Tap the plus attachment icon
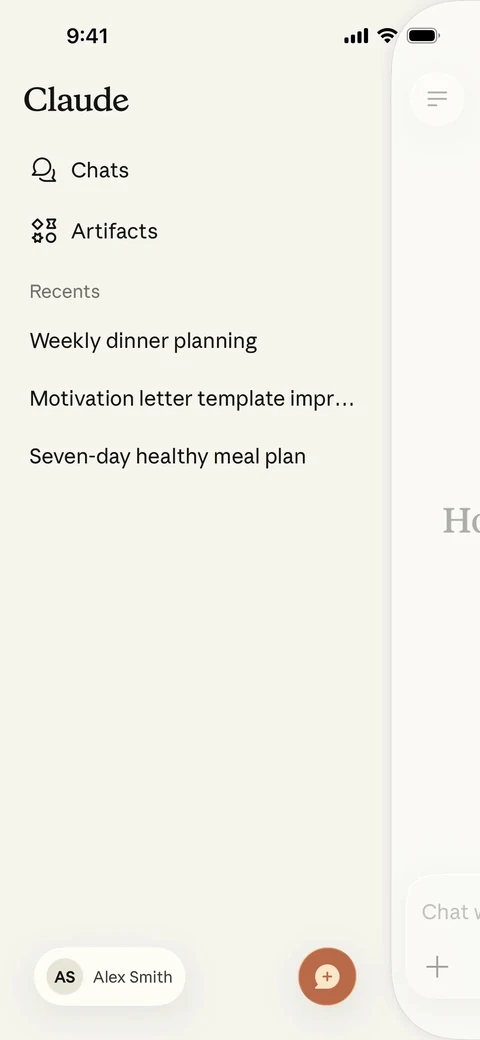 pyautogui.click(x=437, y=967)
